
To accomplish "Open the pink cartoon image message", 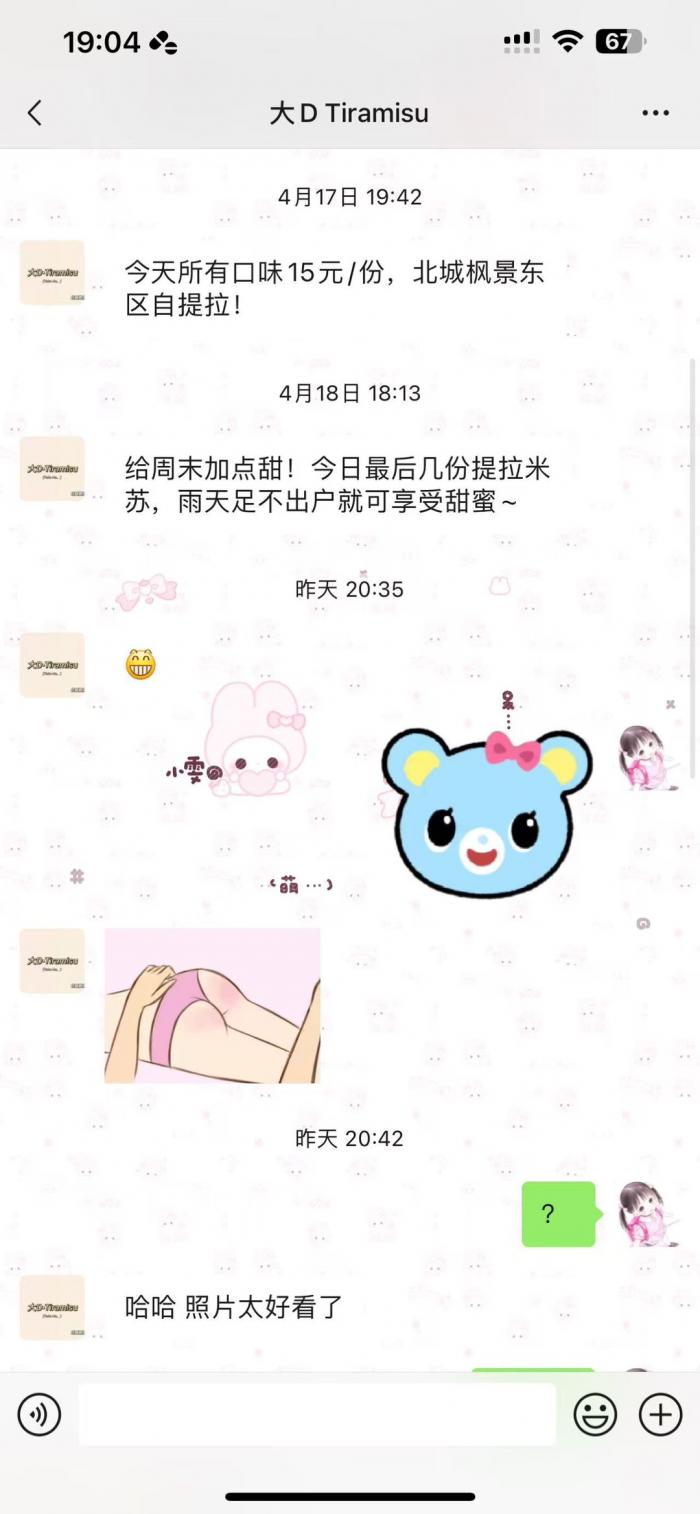I will pyautogui.click(x=212, y=1005).
